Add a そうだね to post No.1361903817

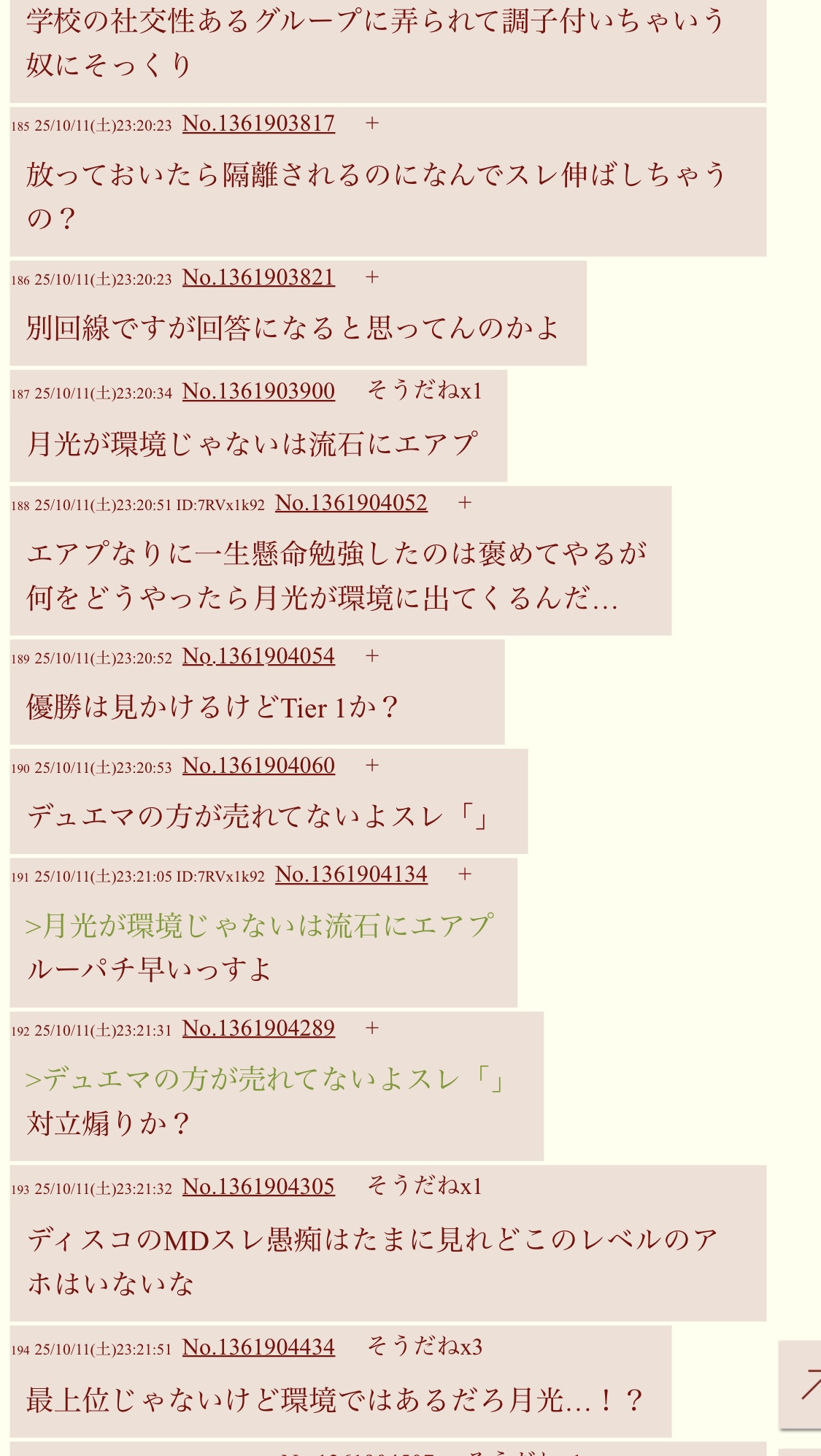(x=372, y=124)
